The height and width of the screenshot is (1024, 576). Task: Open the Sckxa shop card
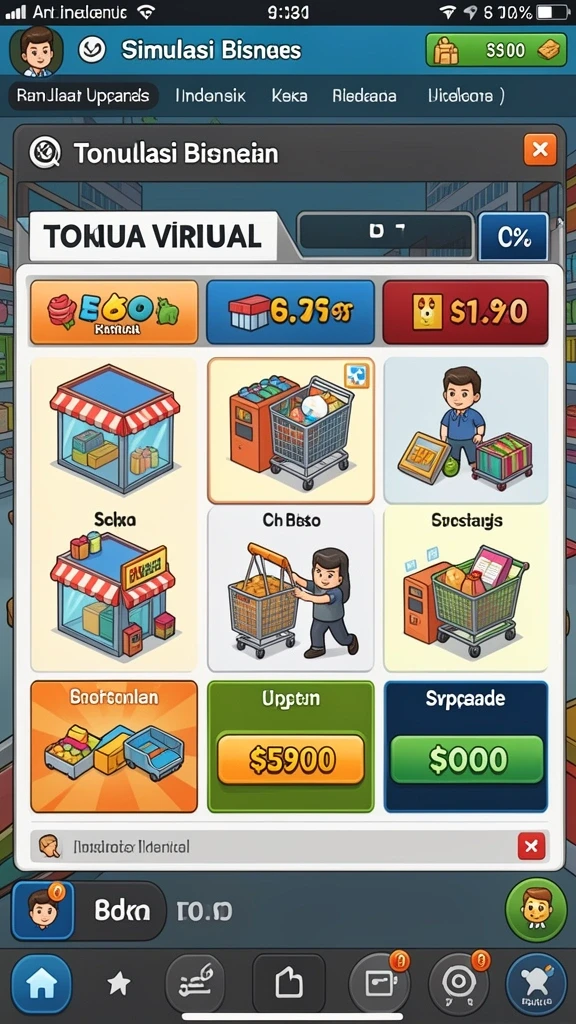[x=114, y=514]
